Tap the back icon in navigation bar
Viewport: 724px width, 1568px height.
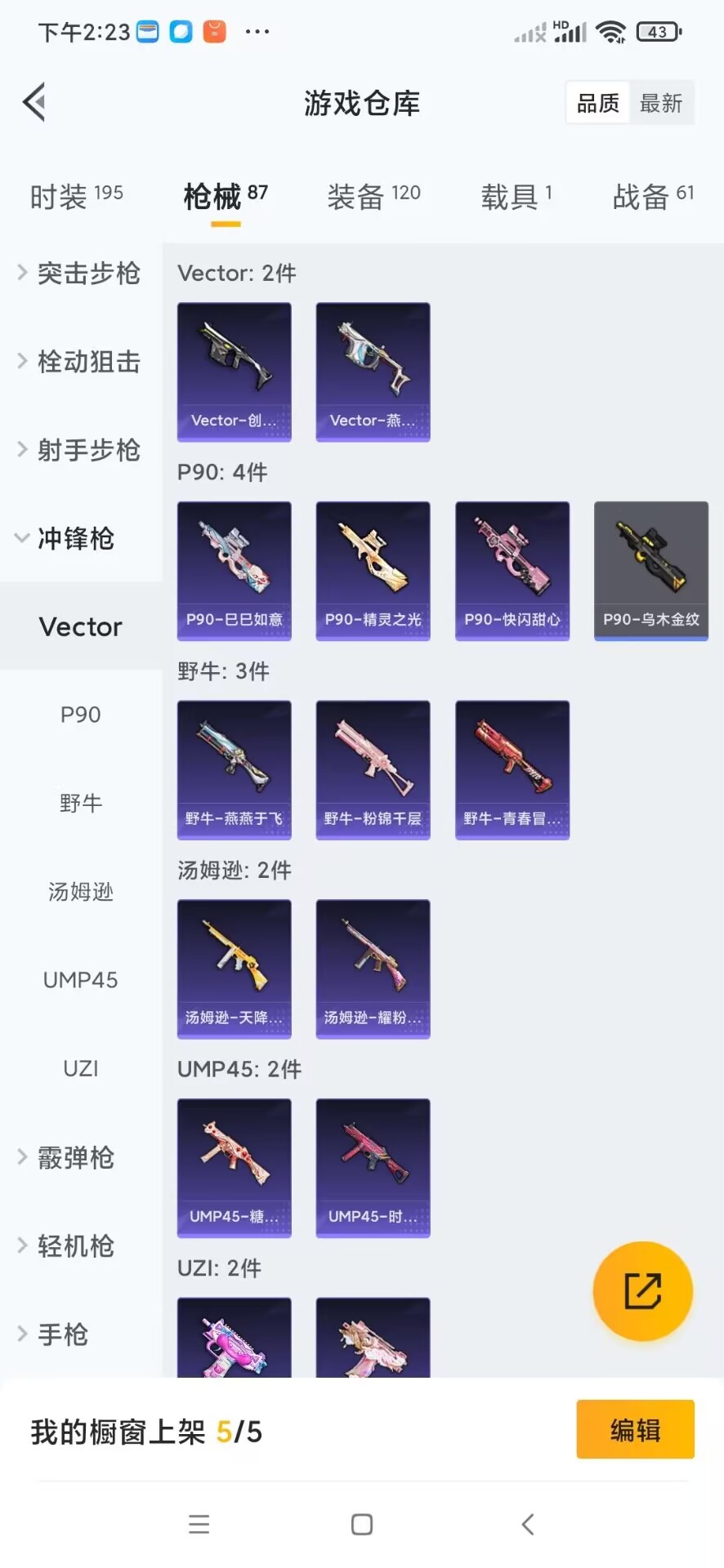(x=527, y=1523)
